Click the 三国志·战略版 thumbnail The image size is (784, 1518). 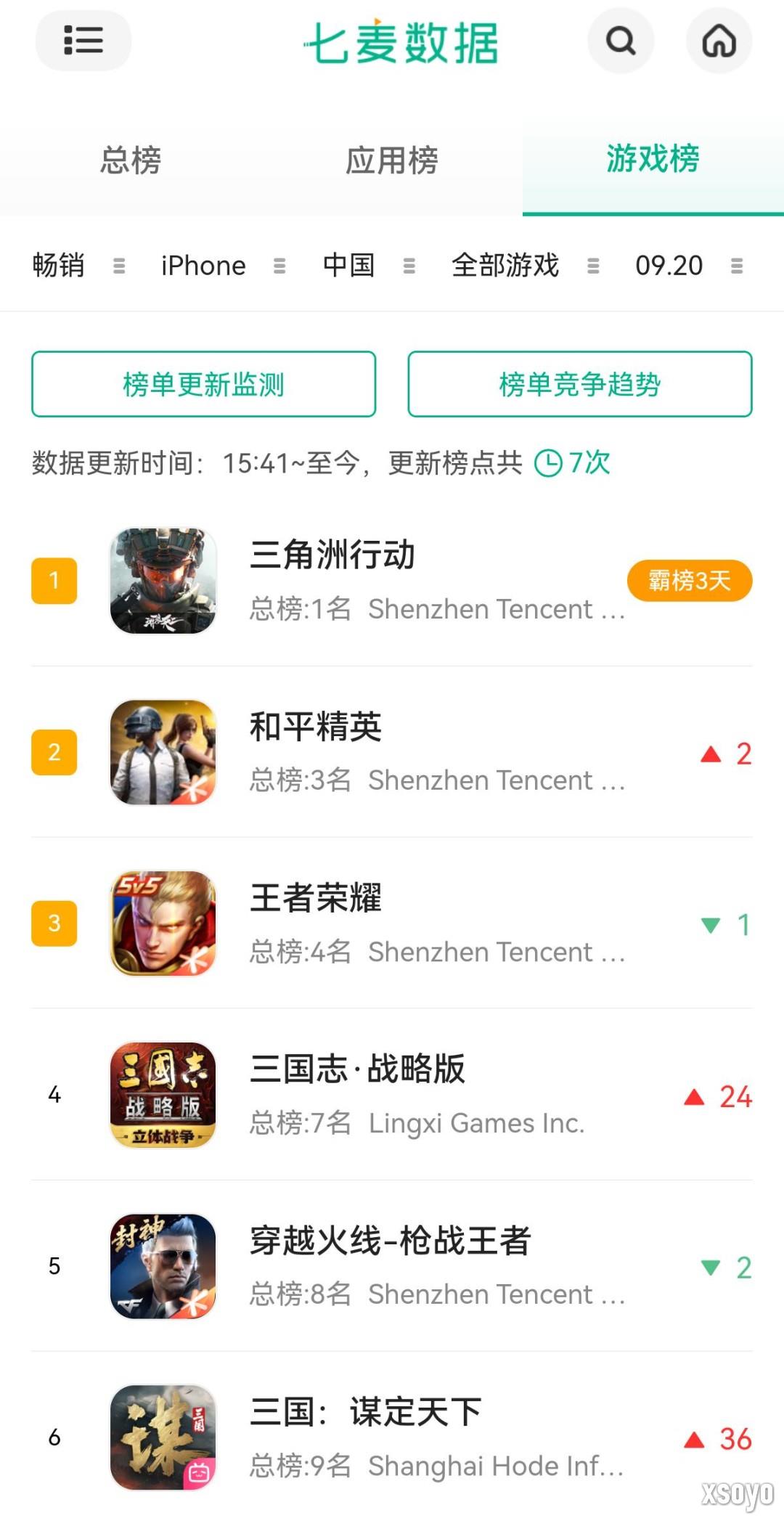pos(163,1095)
